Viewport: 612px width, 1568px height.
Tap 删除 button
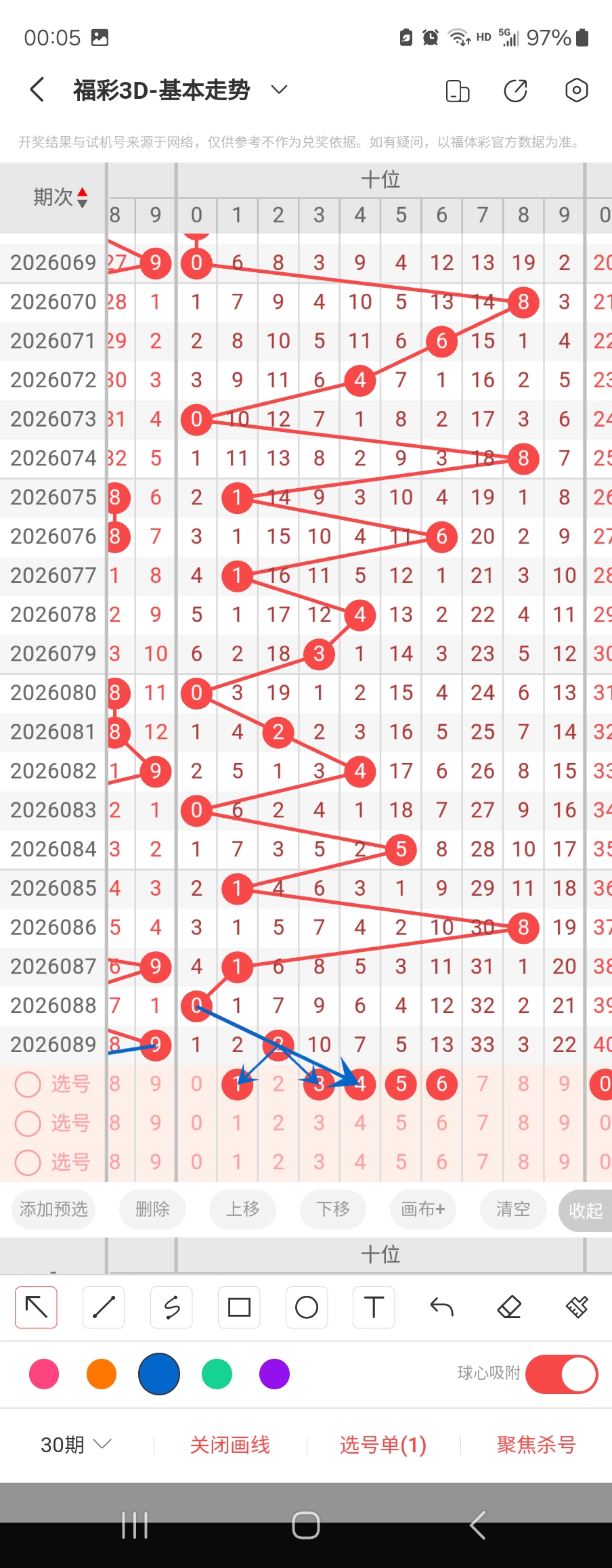pos(152,1208)
